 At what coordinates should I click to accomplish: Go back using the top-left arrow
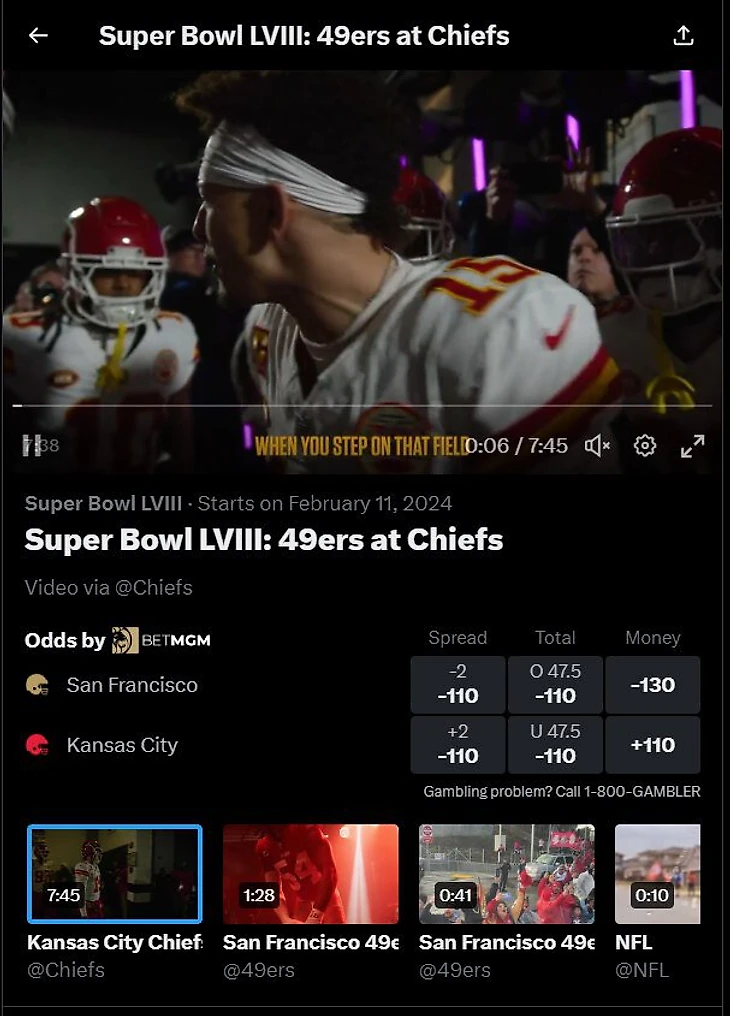point(38,36)
